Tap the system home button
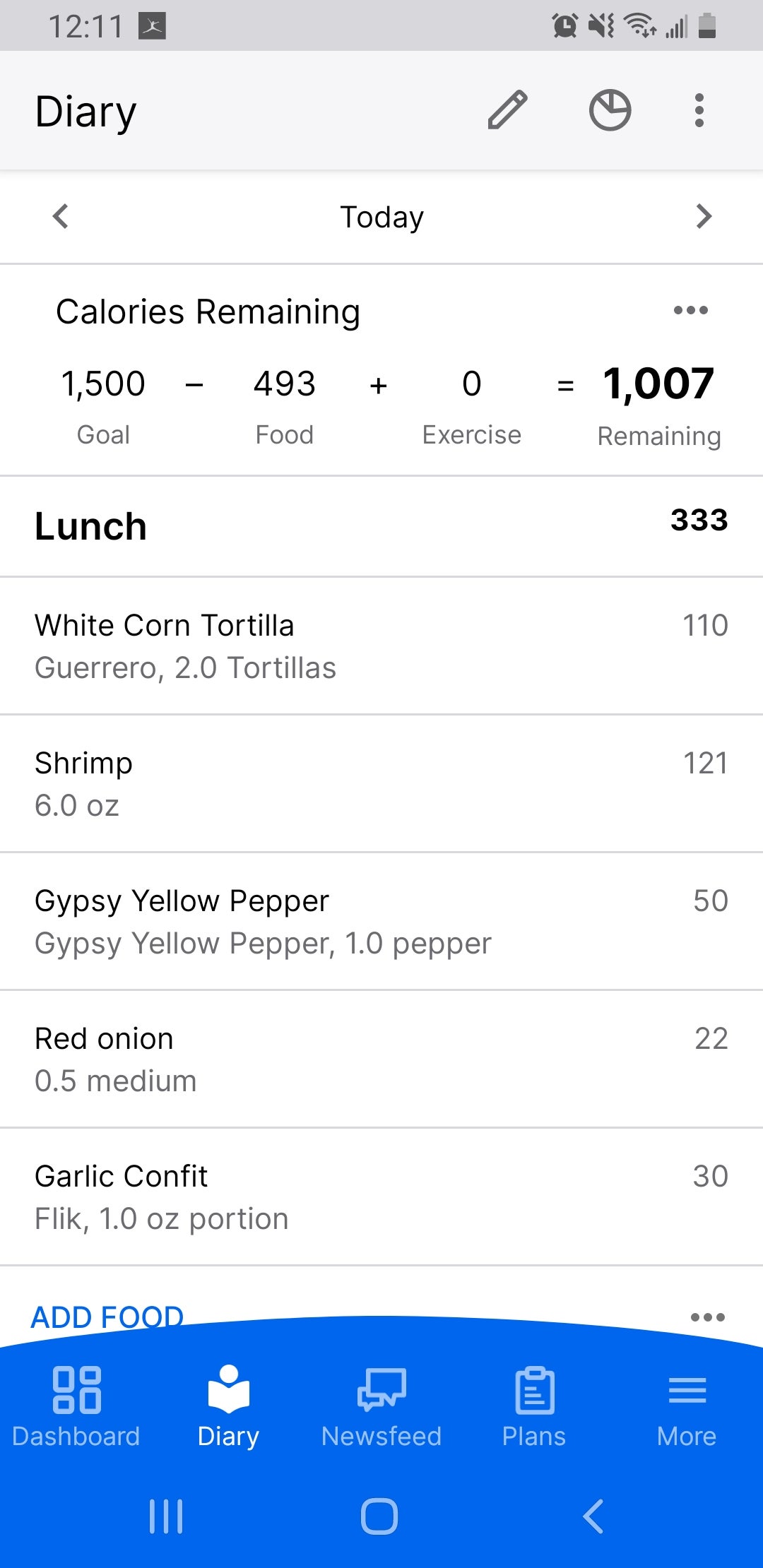The width and height of the screenshot is (763, 1568). (379, 1516)
